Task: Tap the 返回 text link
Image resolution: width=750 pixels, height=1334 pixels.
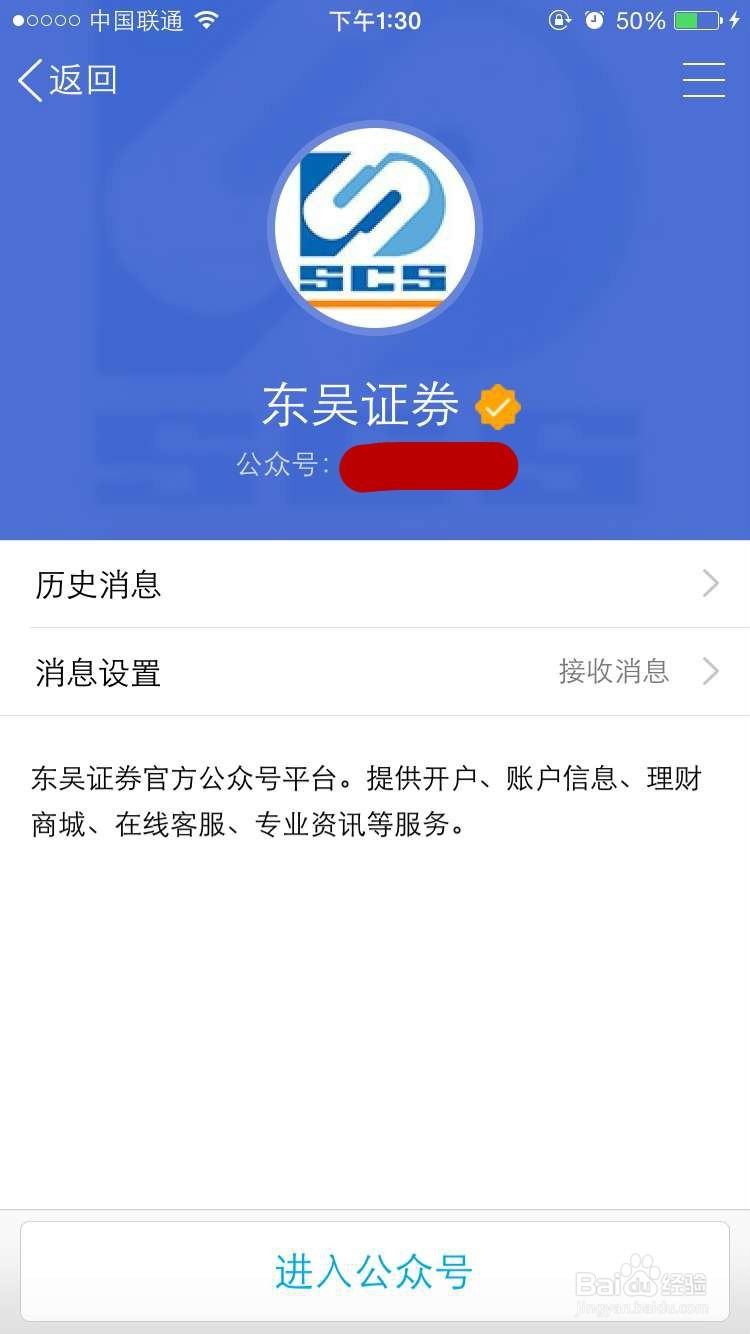Action: point(82,79)
